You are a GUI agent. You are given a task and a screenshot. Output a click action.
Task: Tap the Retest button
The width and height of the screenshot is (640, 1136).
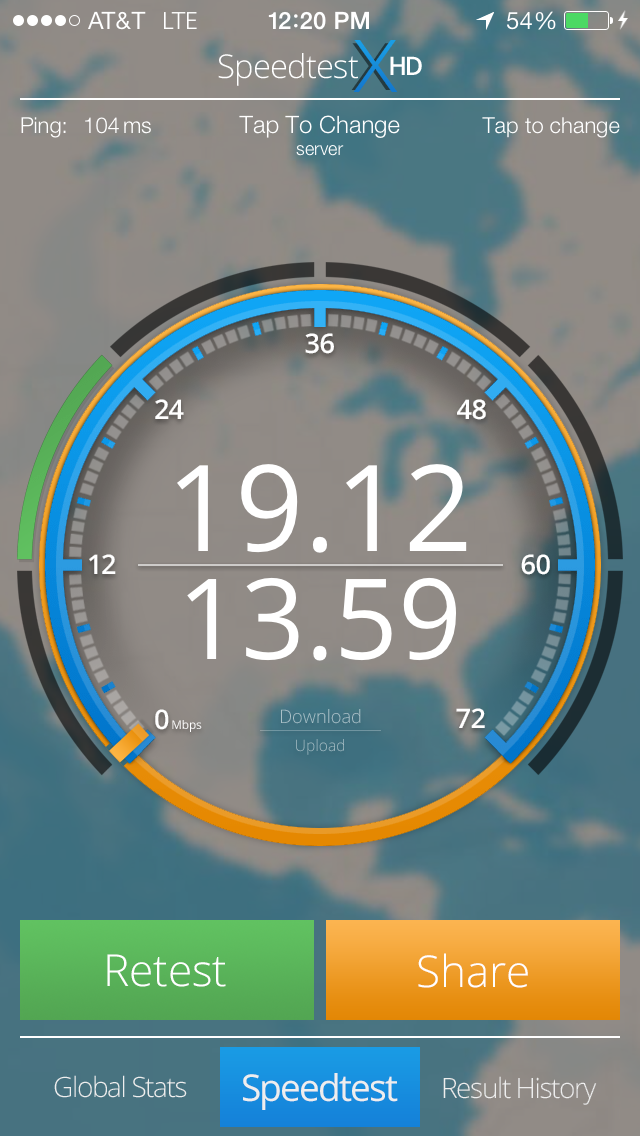point(166,970)
